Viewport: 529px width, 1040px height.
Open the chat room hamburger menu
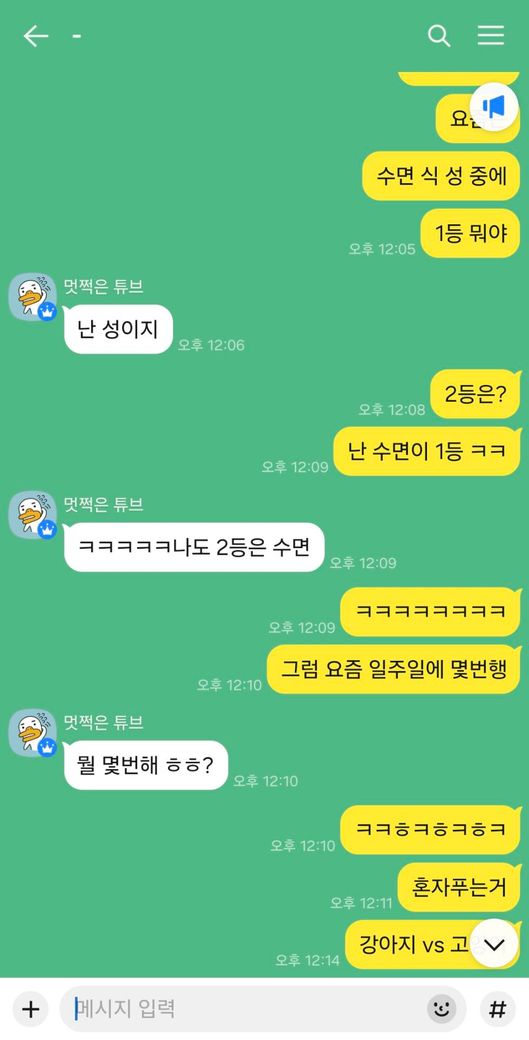pyautogui.click(x=491, y=36)
